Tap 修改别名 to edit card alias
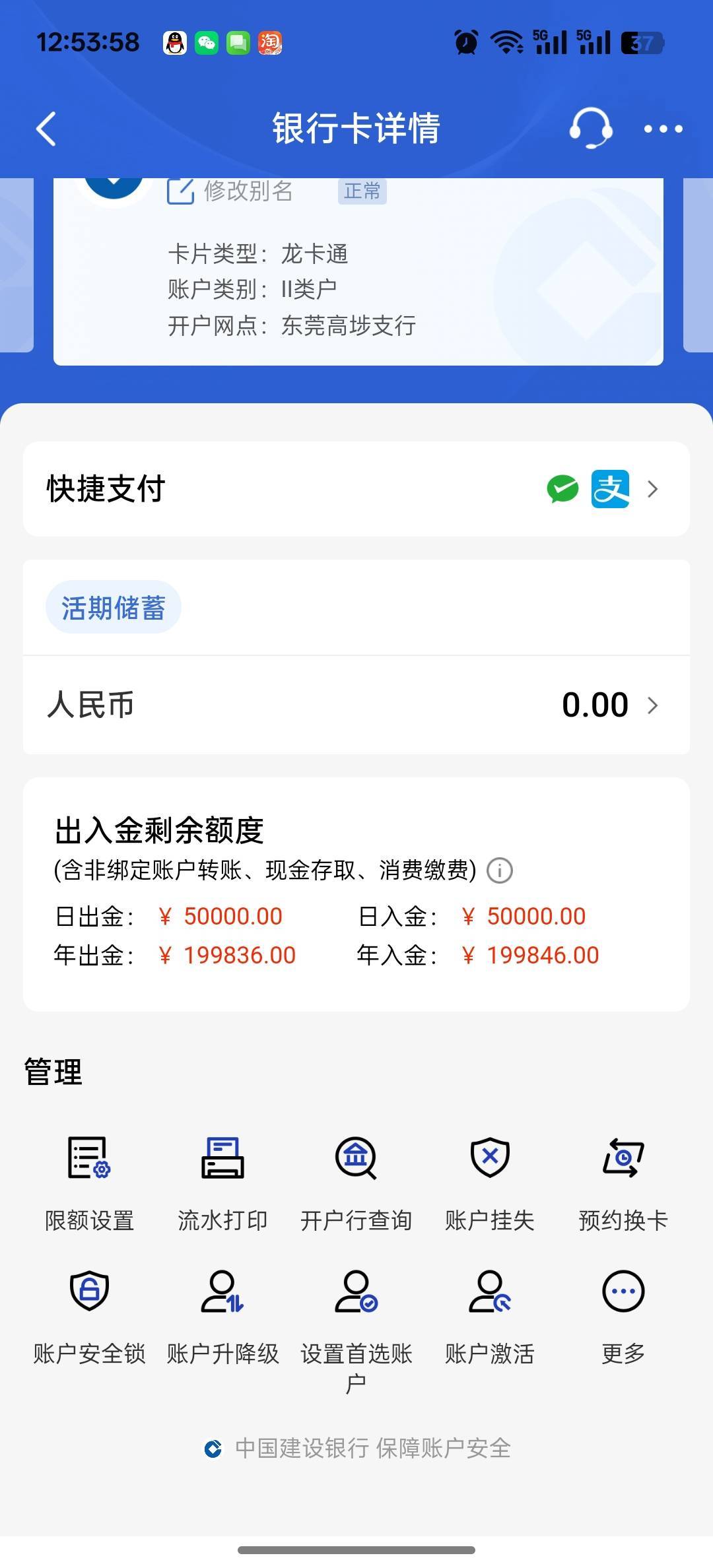 click(x=231, y=191)
